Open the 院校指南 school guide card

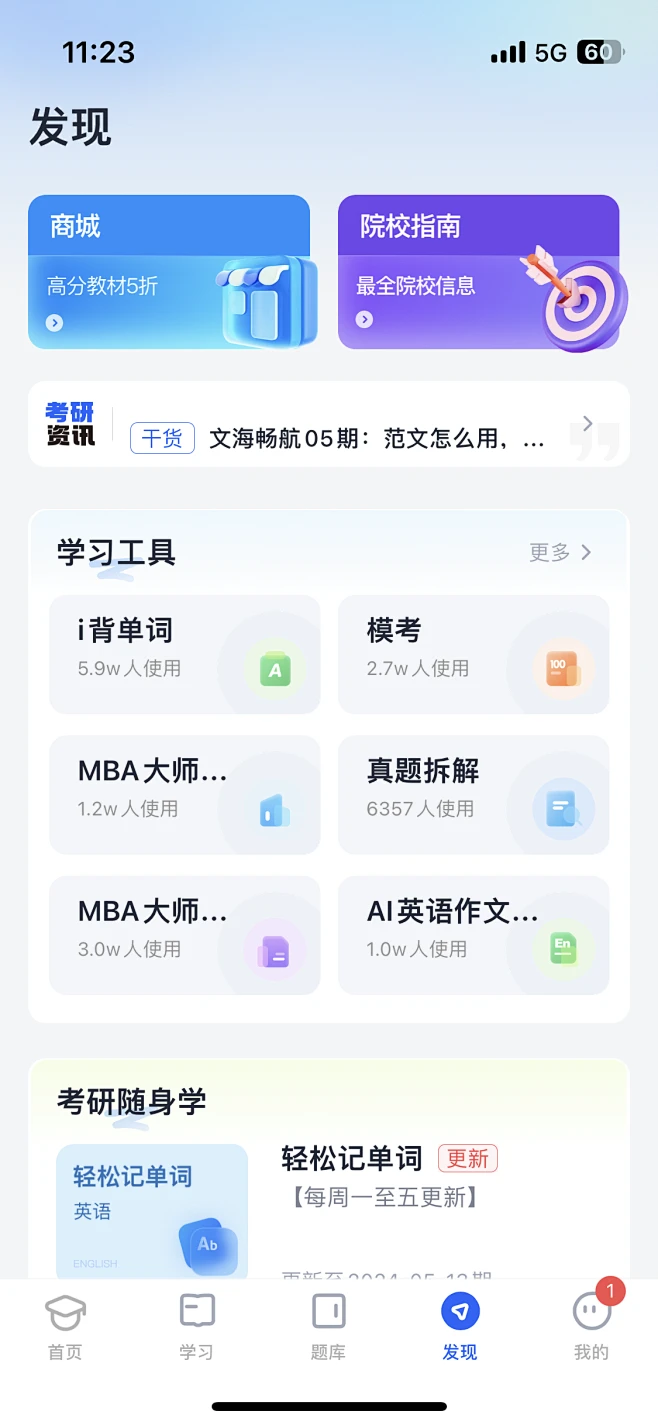tap(478, 272)
